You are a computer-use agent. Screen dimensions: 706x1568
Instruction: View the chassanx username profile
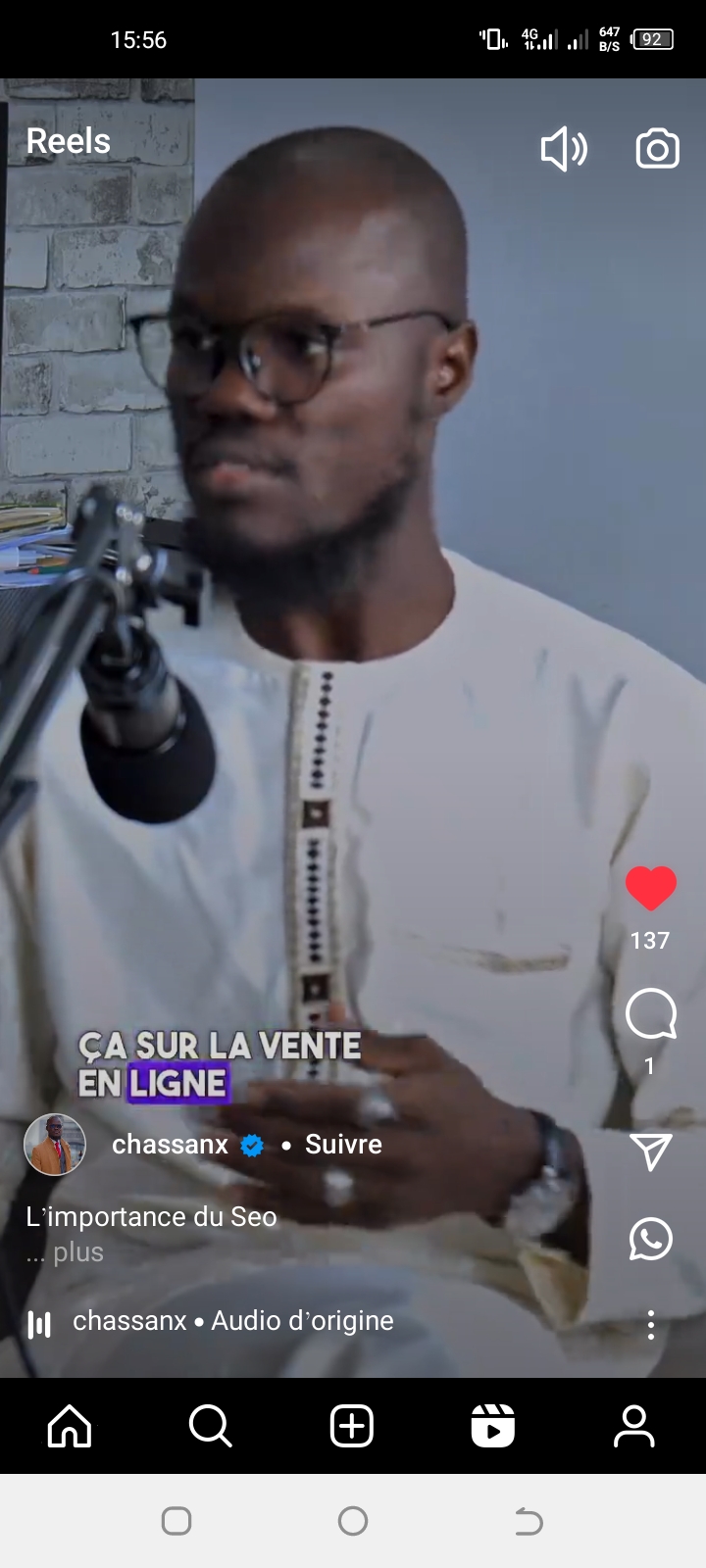click(x=170, y=1145)
